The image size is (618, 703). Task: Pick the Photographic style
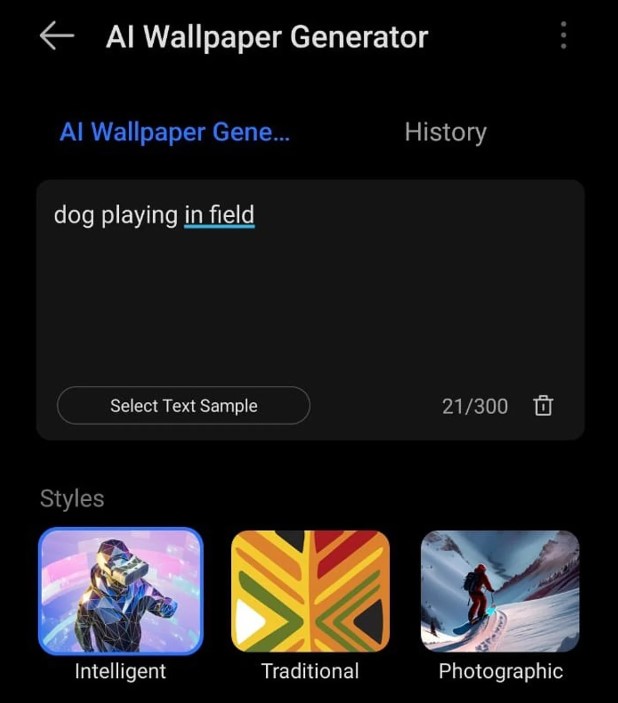[x=500, y=591]
